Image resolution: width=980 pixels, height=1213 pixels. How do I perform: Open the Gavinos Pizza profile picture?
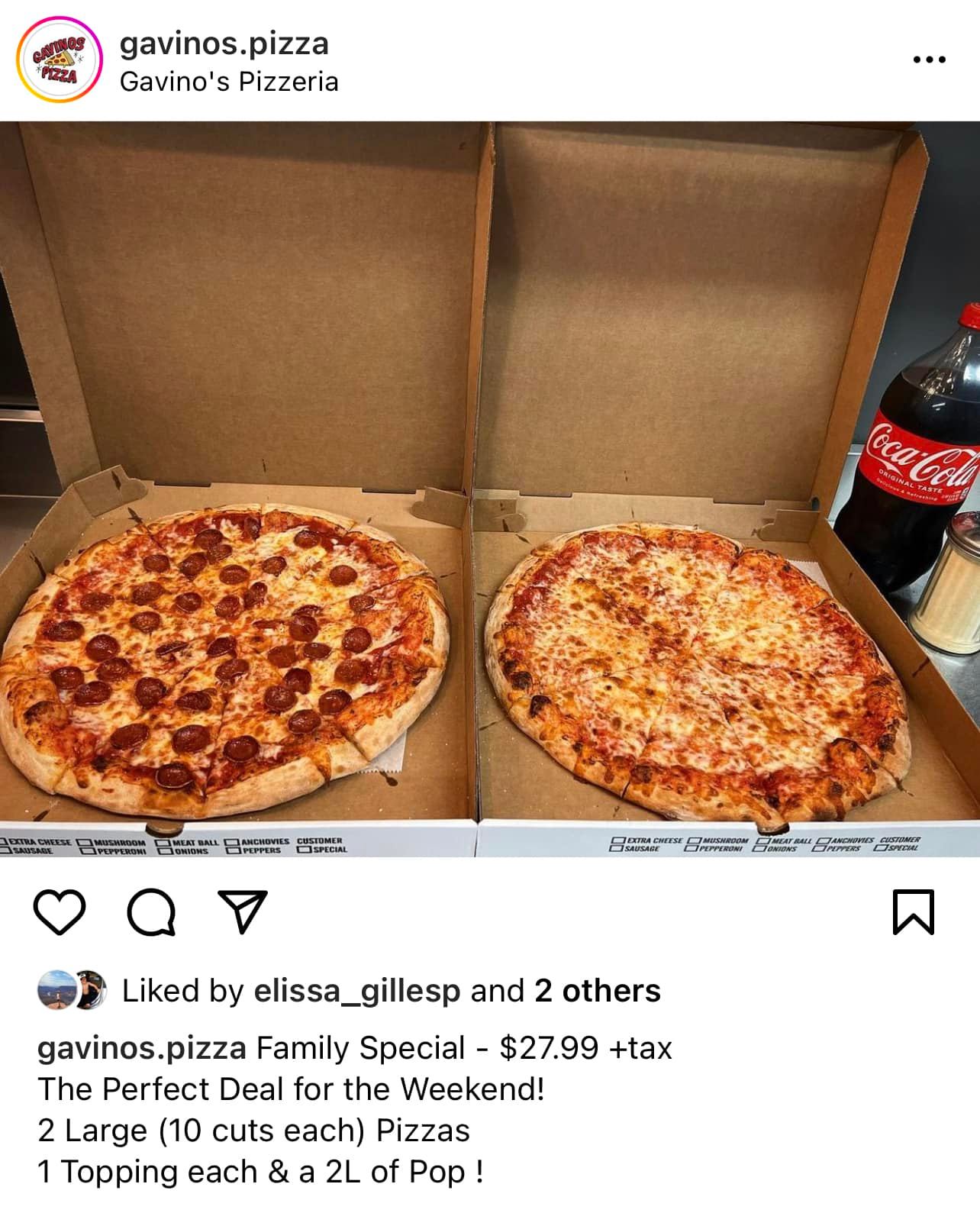click(59, 59)
